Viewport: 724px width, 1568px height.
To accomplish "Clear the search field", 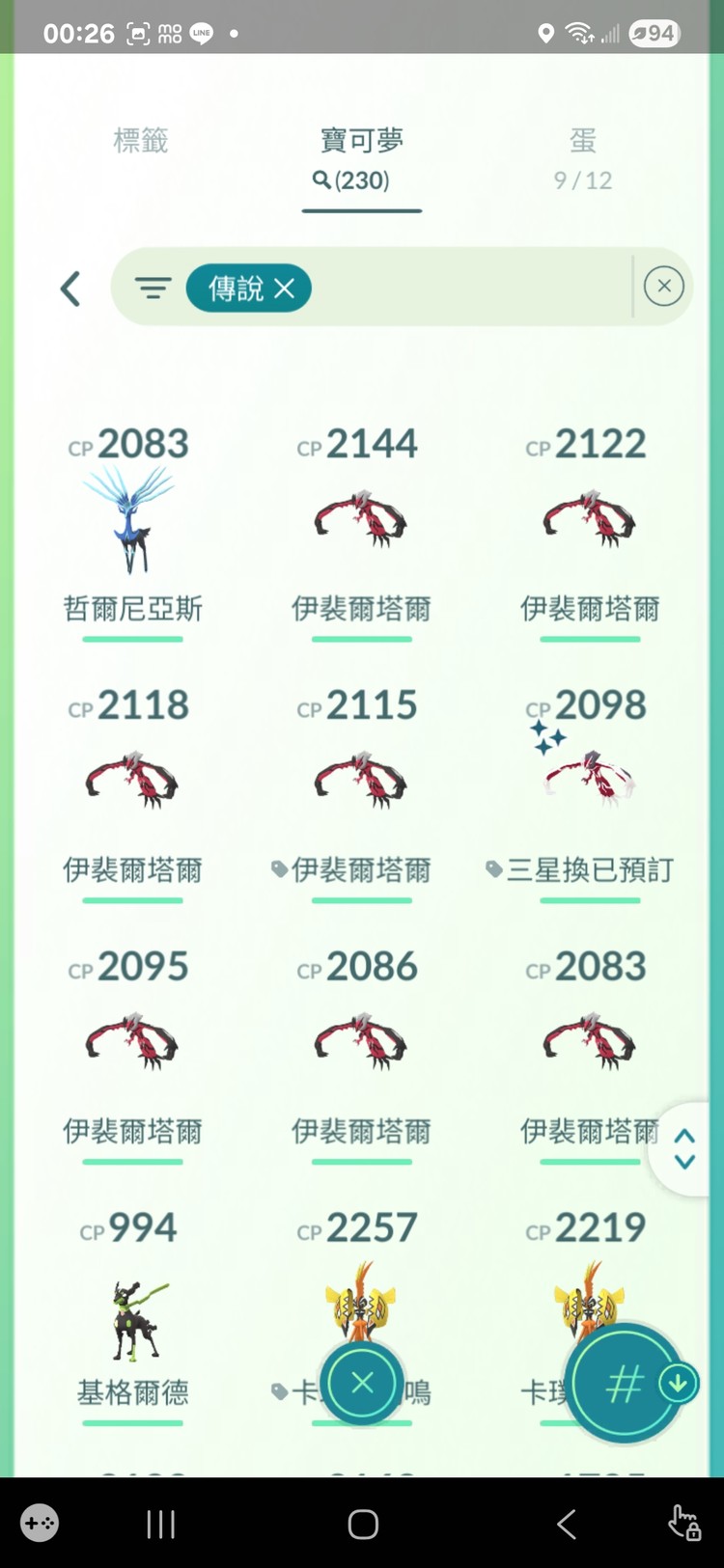I will coord(664,287).
